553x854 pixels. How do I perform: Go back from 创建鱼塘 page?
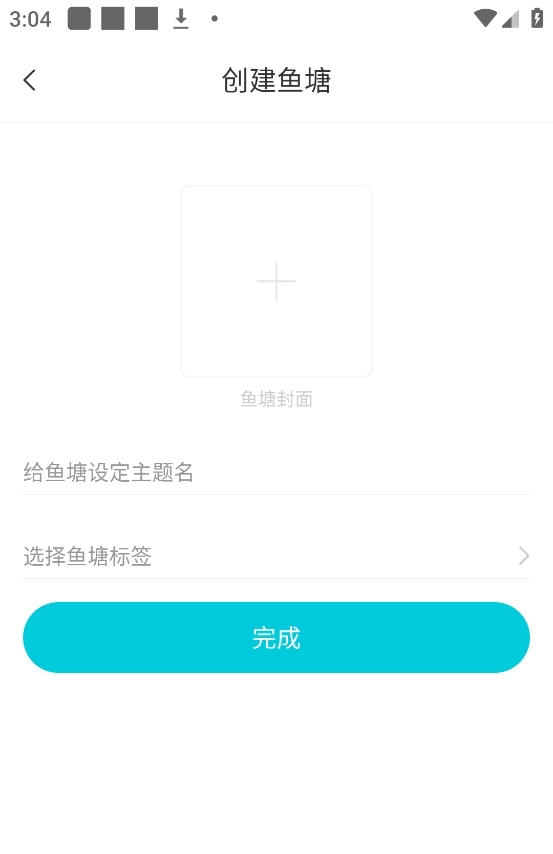(x=30, y=80)
